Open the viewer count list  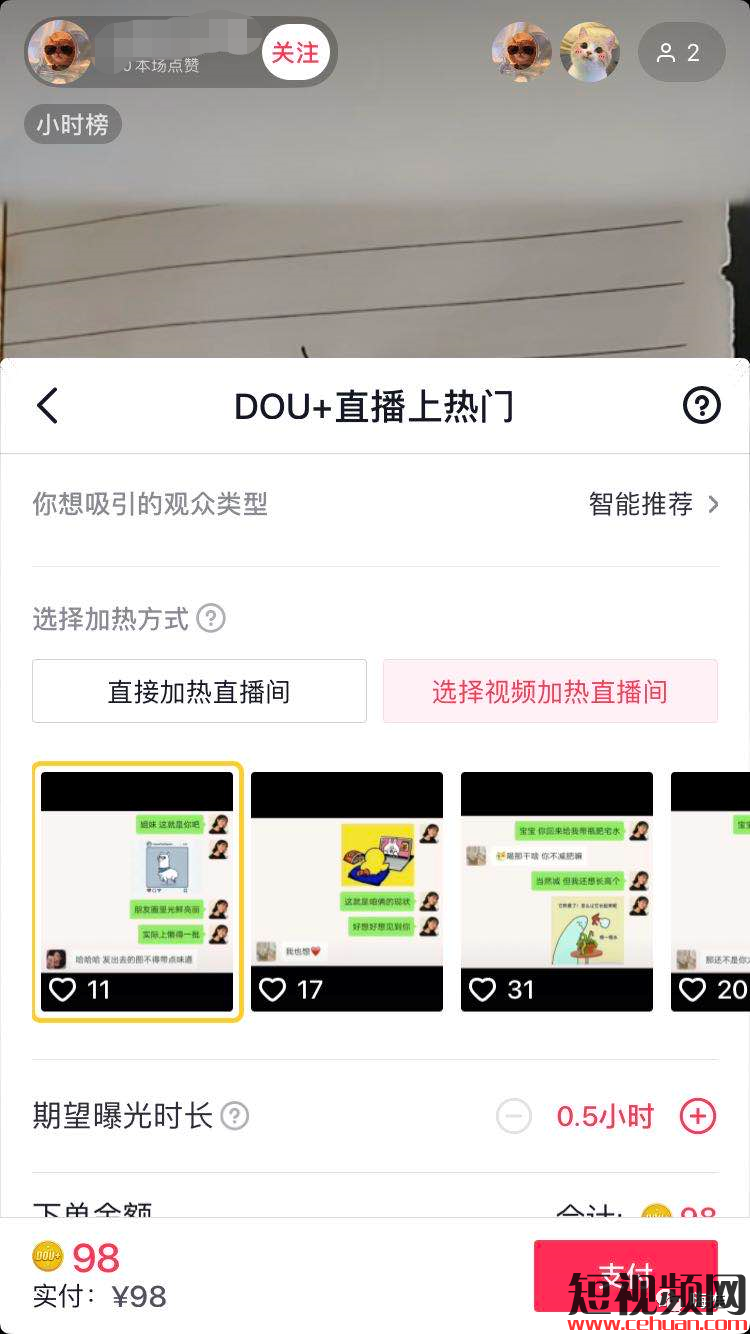pyautogui.click(x=680, y=53)
